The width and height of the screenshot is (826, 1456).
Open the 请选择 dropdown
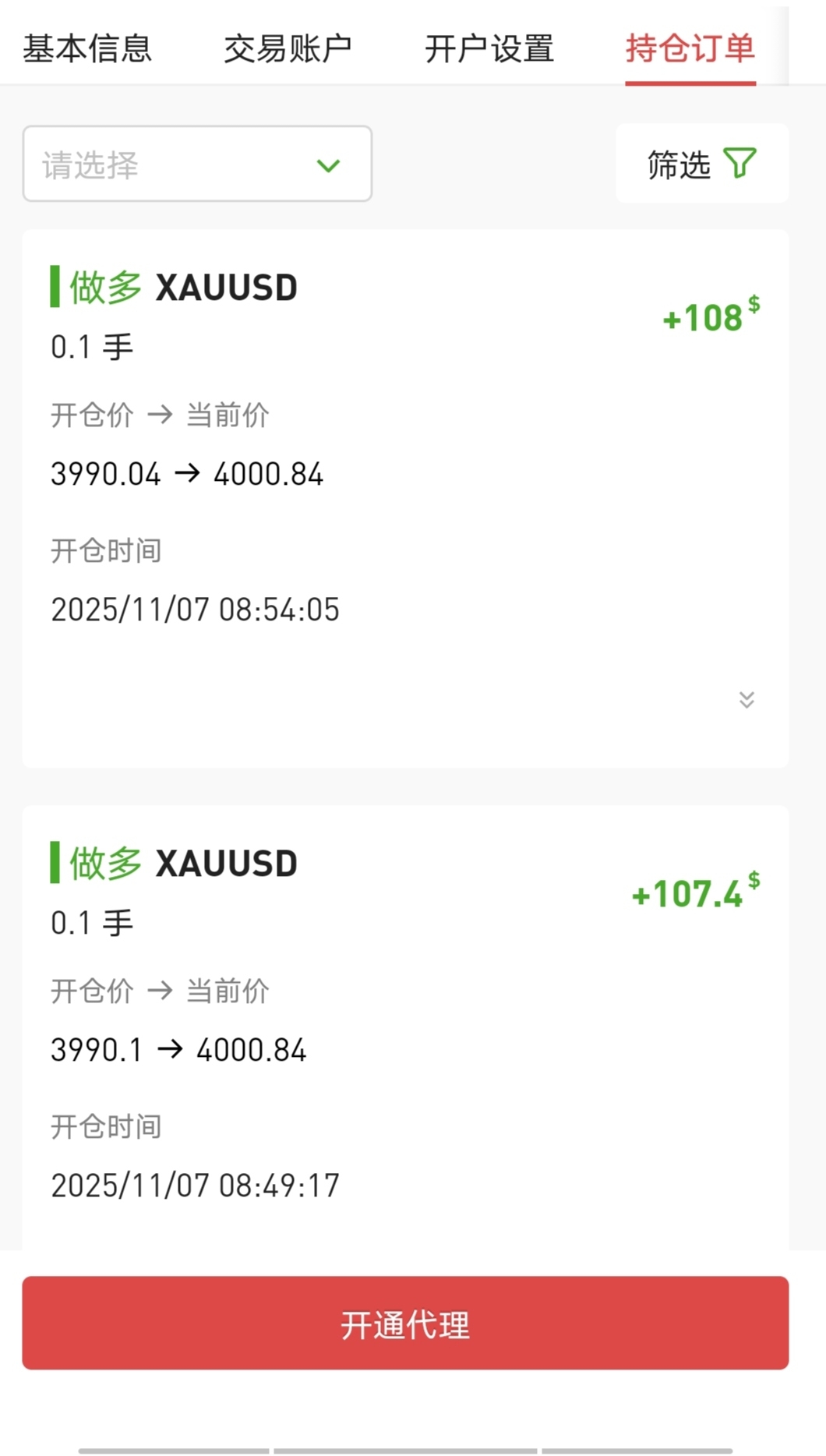[197, 164]
